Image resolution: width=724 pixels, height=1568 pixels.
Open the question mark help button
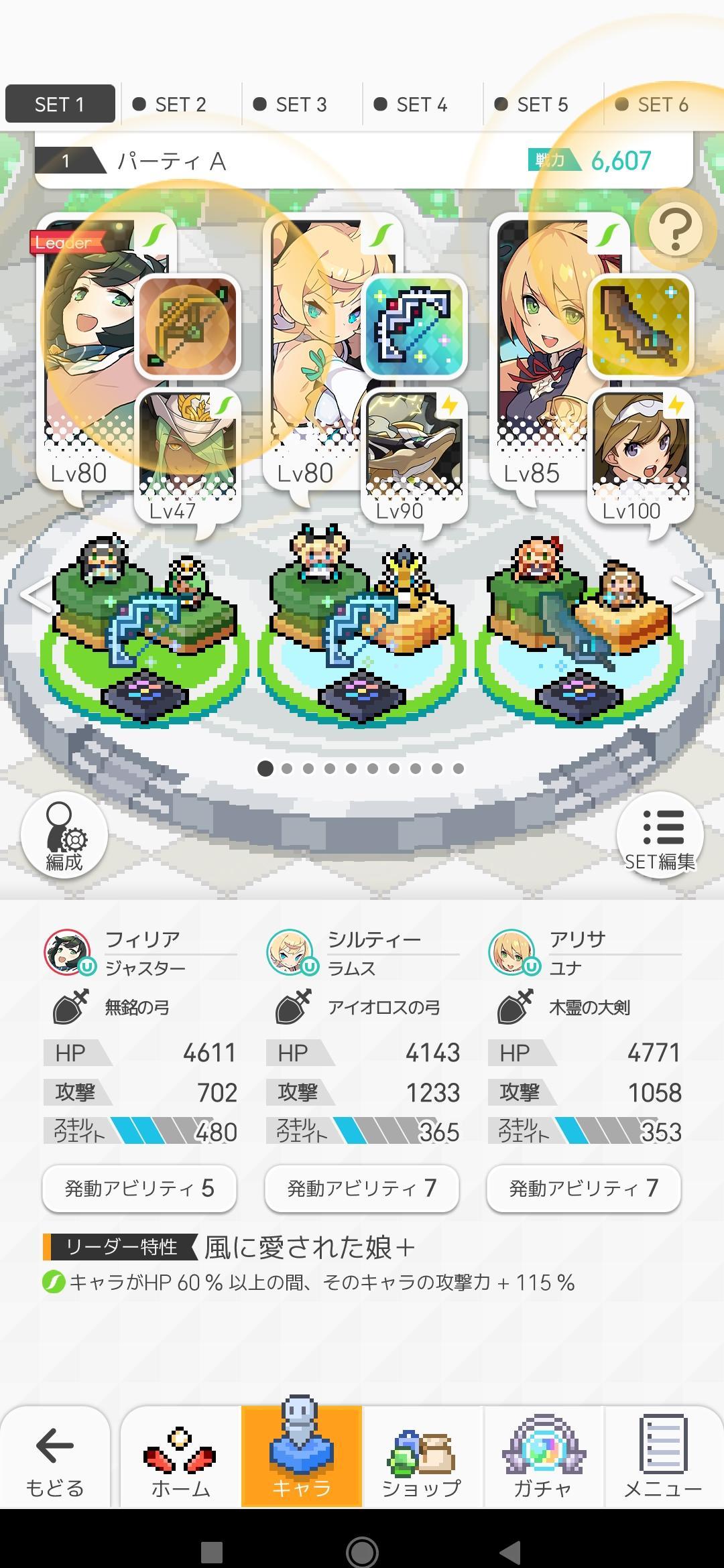pos(675,230)
